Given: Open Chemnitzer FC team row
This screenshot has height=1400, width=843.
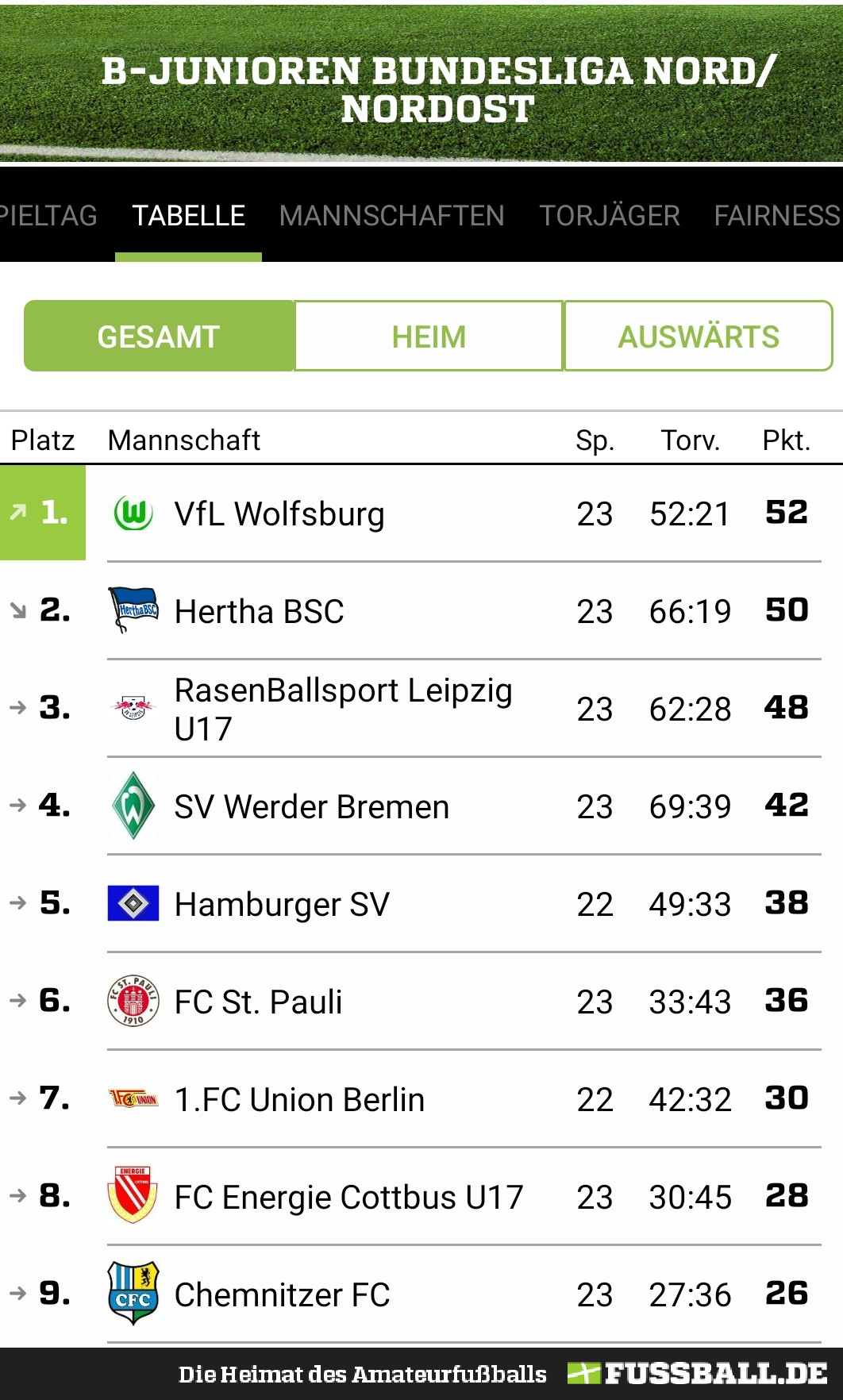Looking at the screenshot, I should (421, 1294).
